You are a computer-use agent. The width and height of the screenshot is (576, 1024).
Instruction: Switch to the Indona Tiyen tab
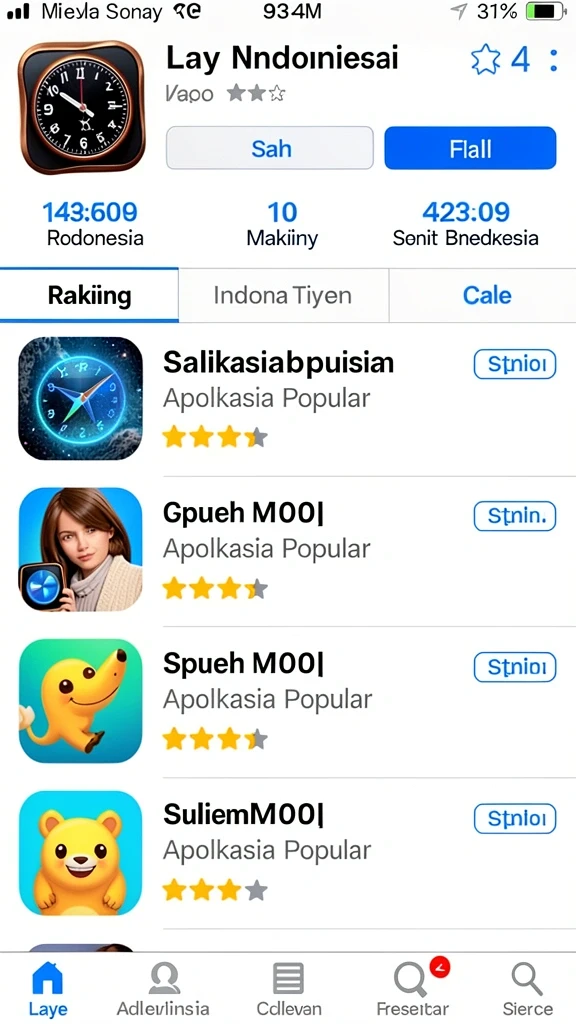click(283, 295)
